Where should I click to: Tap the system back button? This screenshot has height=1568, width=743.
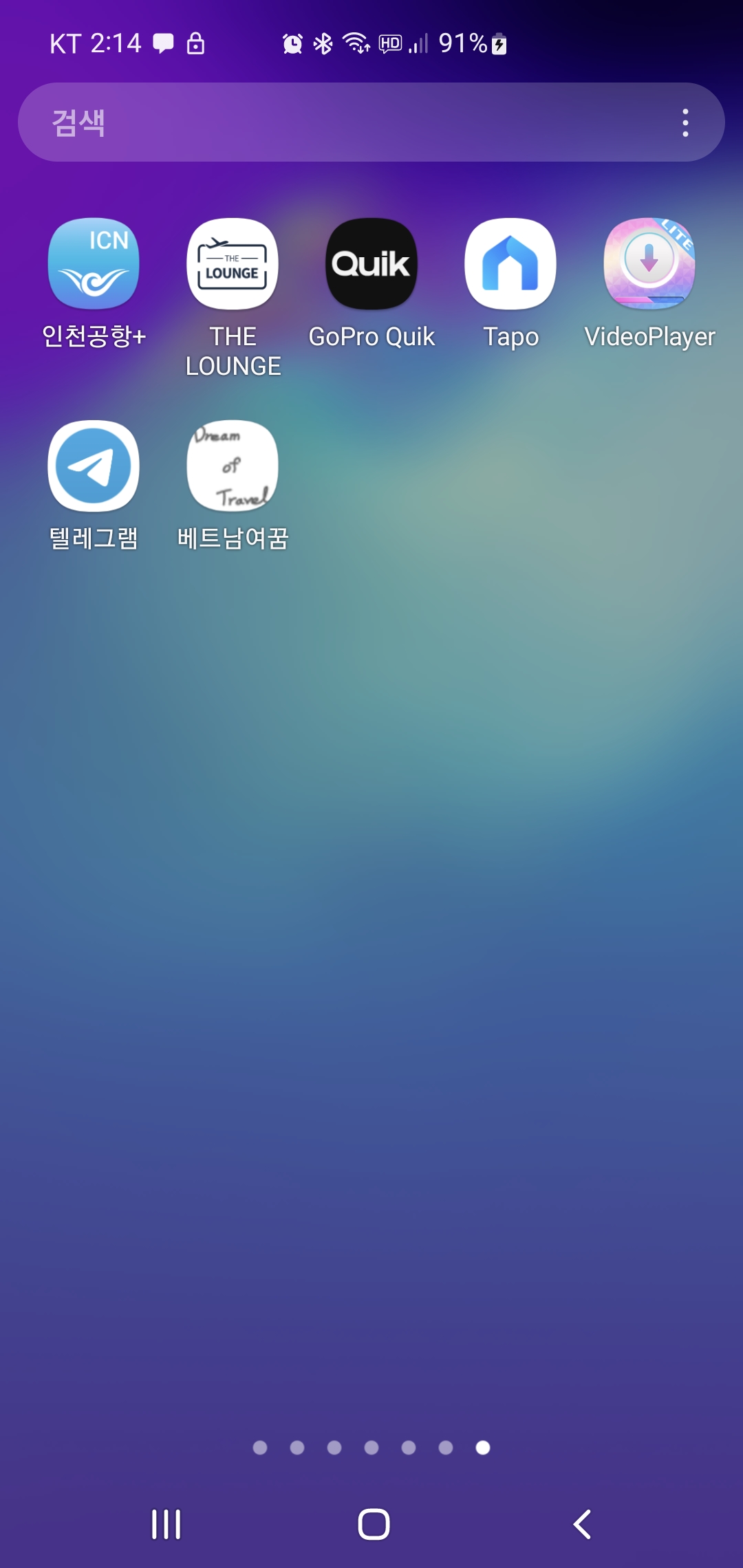coord(582,1524)
